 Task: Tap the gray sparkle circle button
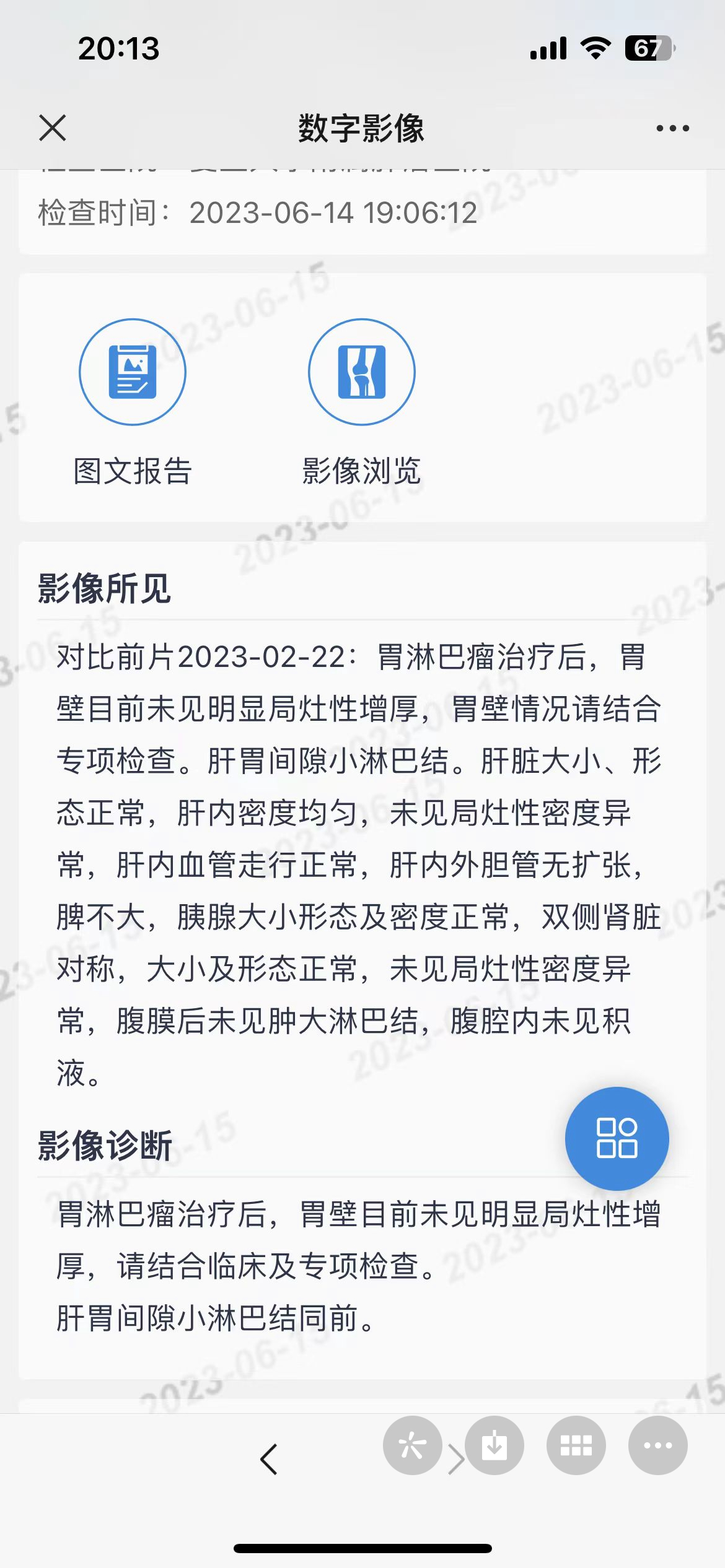point(413,1445)
